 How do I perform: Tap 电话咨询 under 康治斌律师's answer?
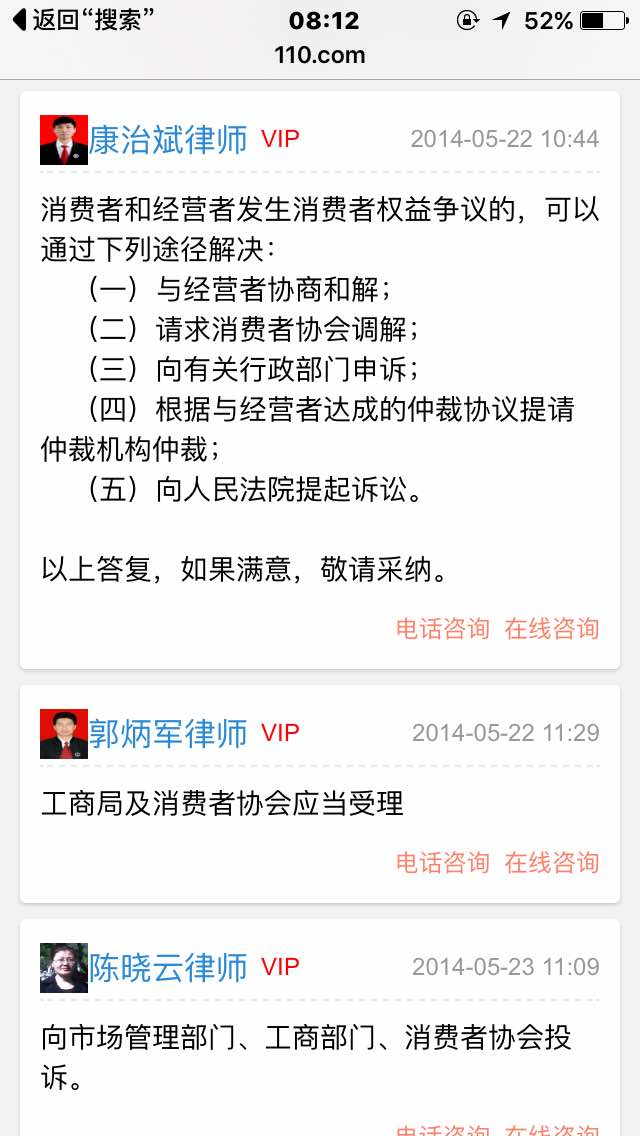pos(443,628)
